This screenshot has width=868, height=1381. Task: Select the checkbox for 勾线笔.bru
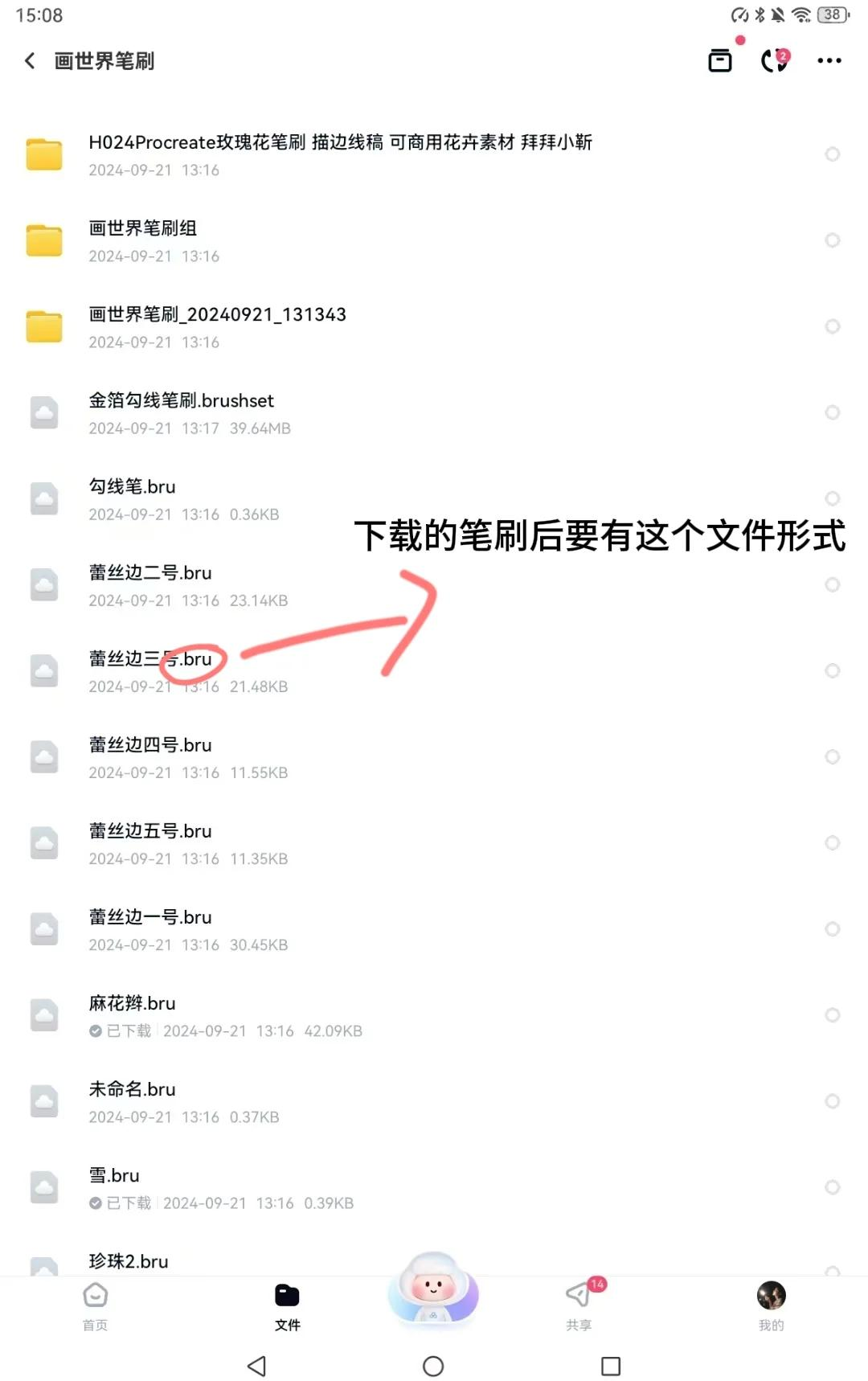pos(833,498)
